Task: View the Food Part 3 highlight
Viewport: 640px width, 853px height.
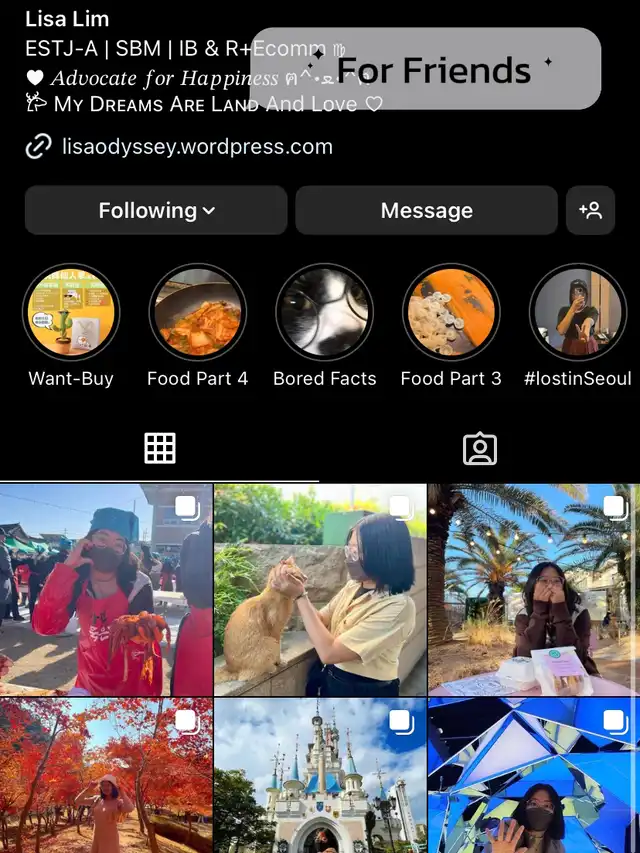Action: (x=451, y=313)
